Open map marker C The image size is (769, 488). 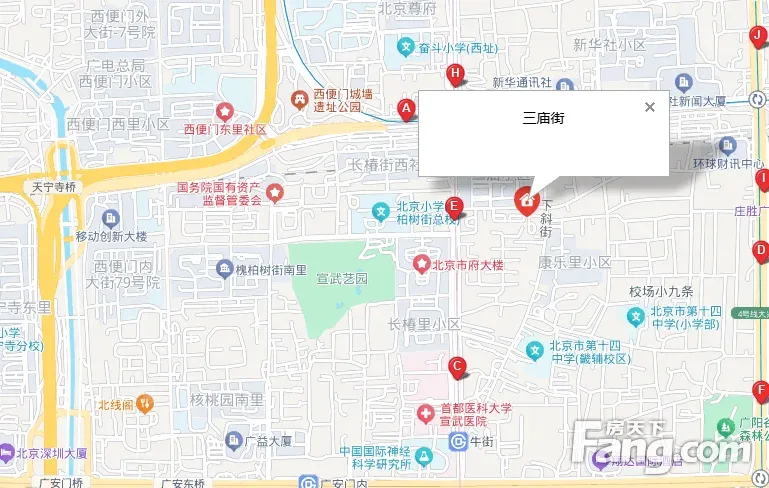[x=457, y=366]
